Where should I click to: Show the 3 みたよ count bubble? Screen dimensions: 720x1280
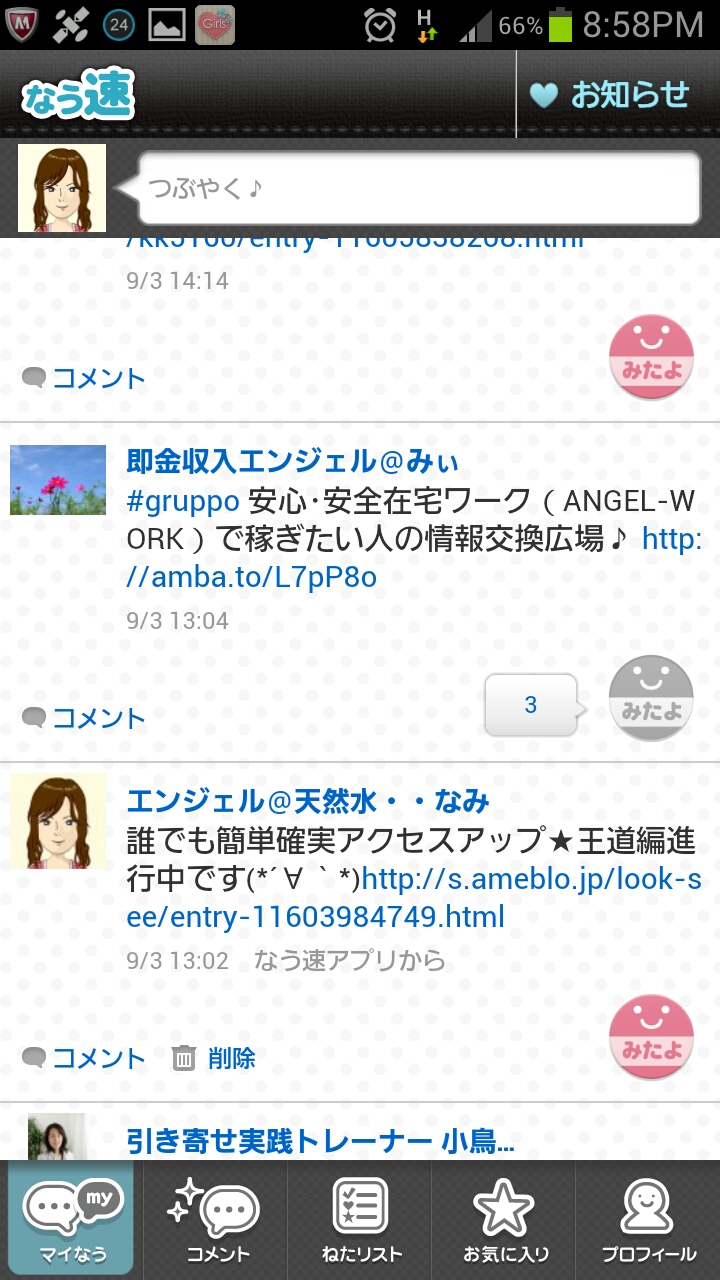tap(530, 705)
